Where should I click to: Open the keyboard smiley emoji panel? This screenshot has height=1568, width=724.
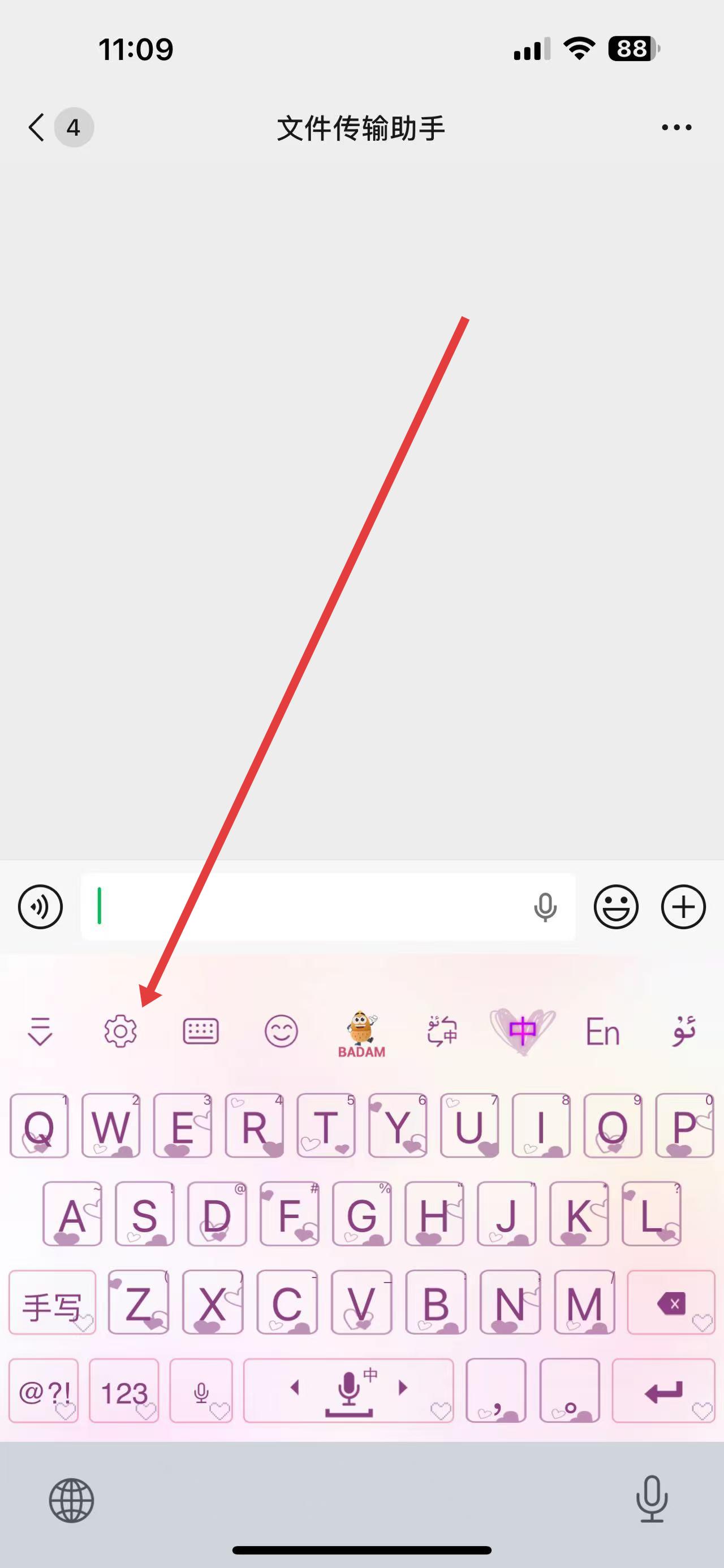pyautogui.click(x=281, y=1031)
